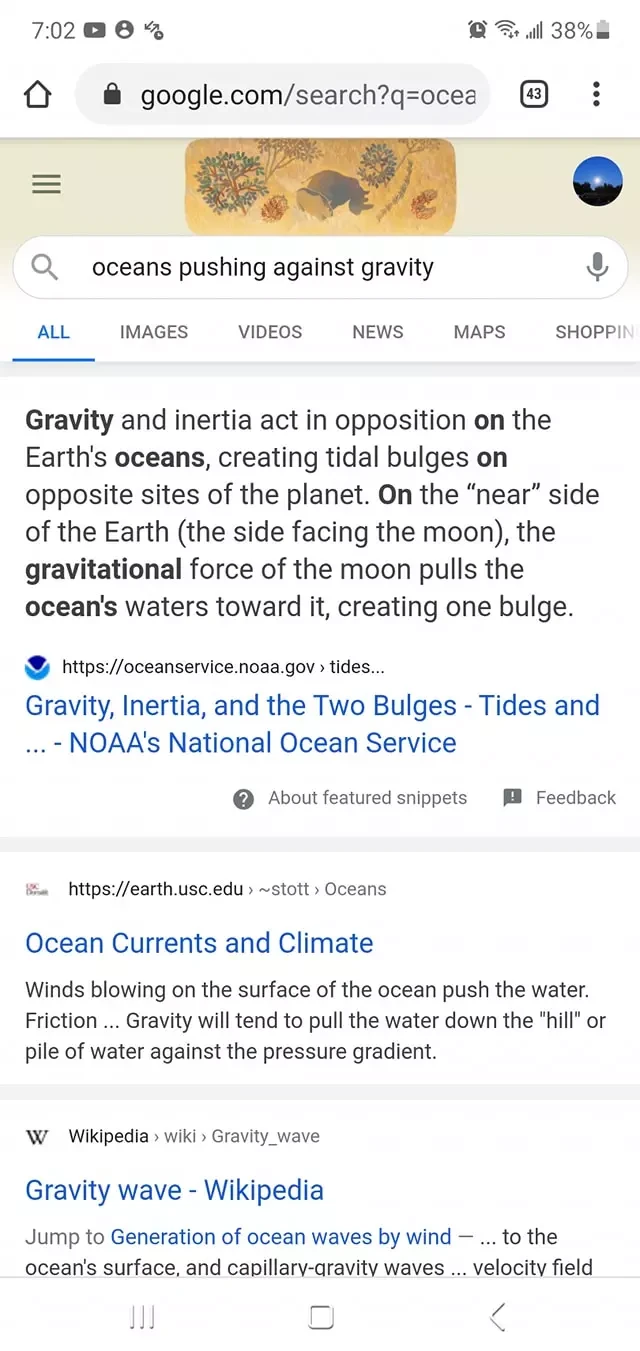Switch to the Images tab
The width and height of the screenshot is (640, 1351).
coord(154,332)
